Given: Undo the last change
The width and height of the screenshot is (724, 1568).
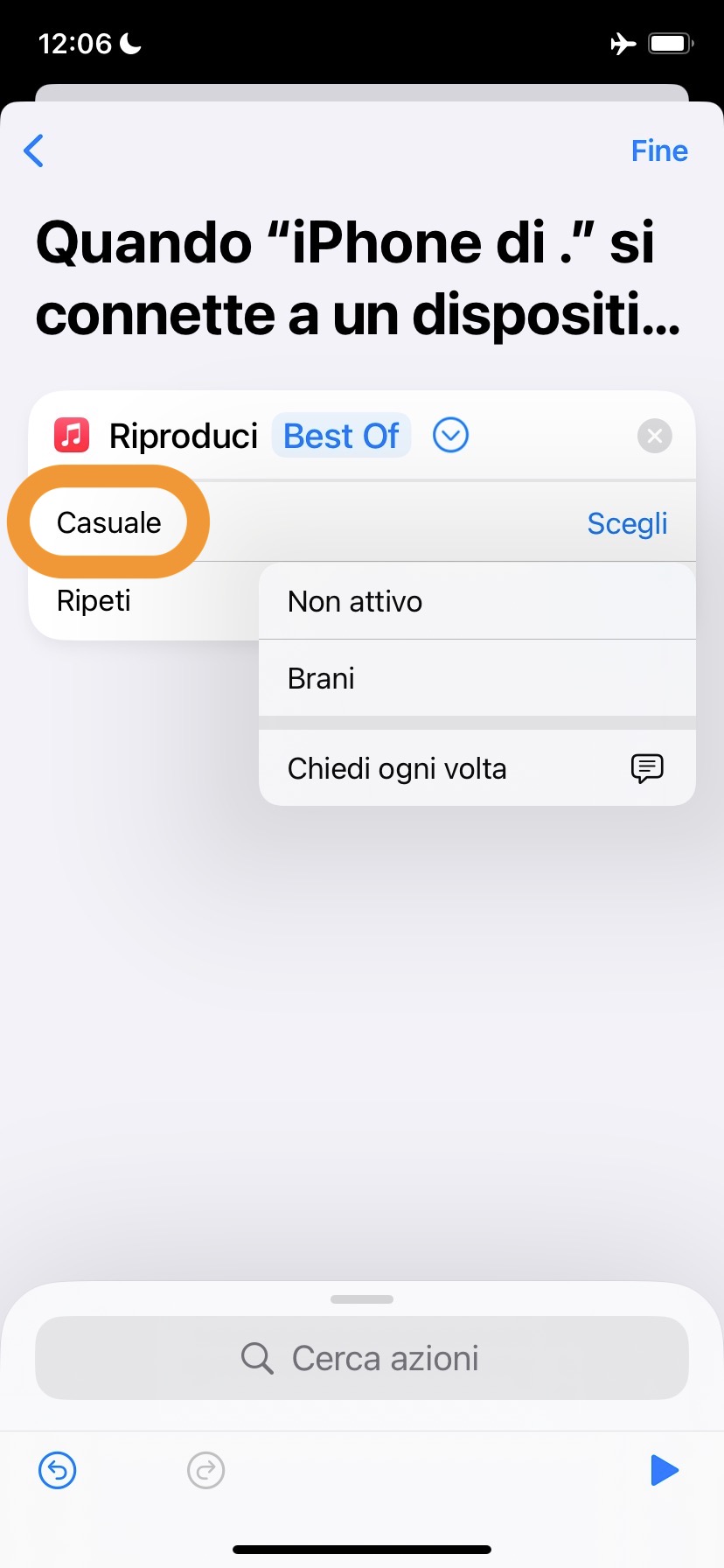Looking at the screenshot, I should (x=58, y=1470).
